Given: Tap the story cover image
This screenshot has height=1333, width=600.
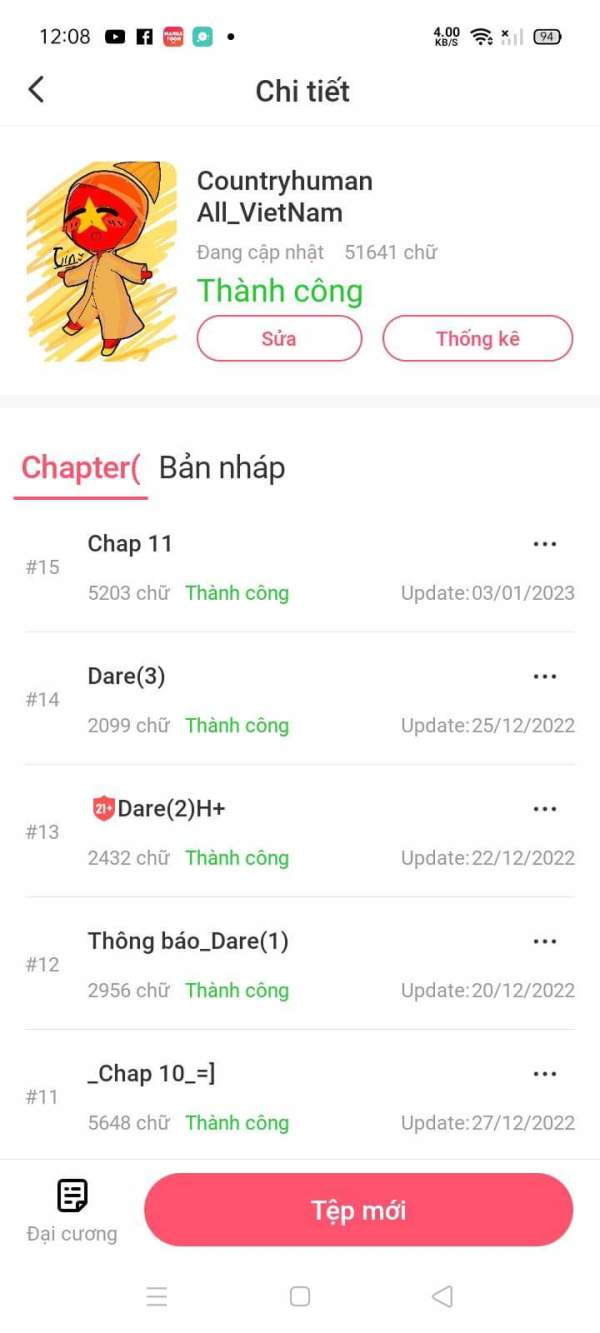Looking at the screenshot, I should [101, 260].
